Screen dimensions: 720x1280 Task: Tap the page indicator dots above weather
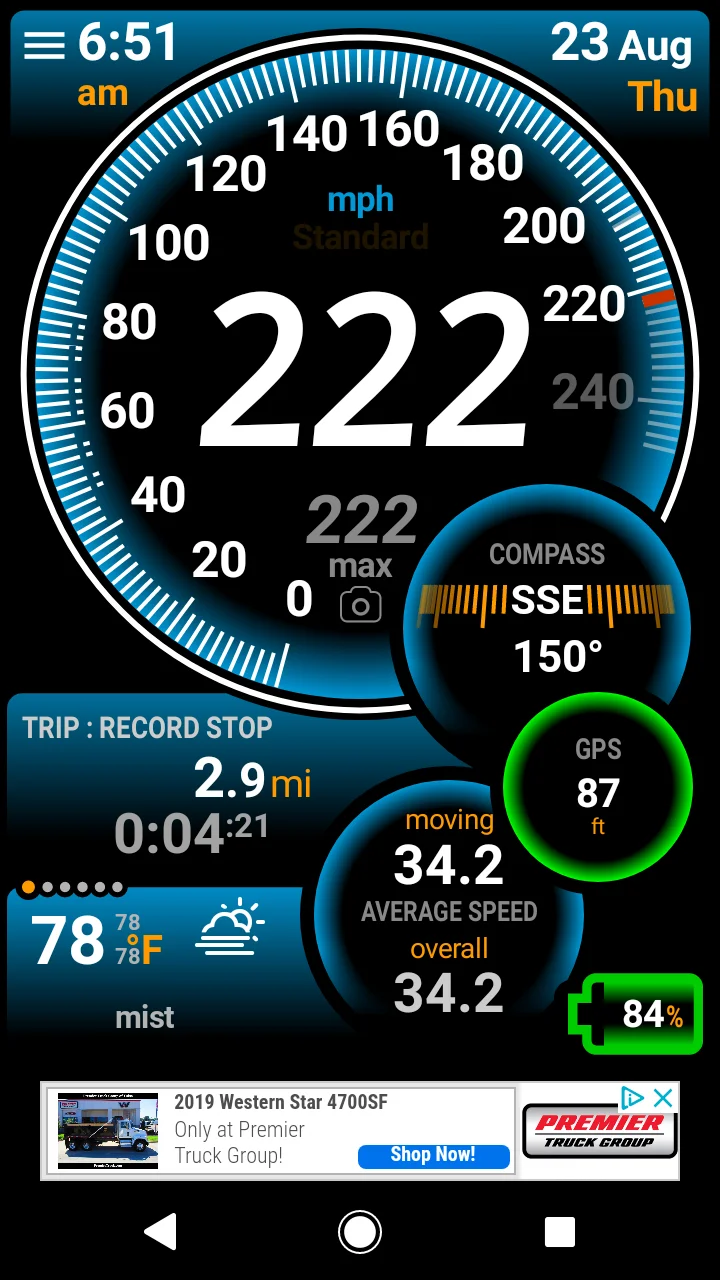(72, 887)
